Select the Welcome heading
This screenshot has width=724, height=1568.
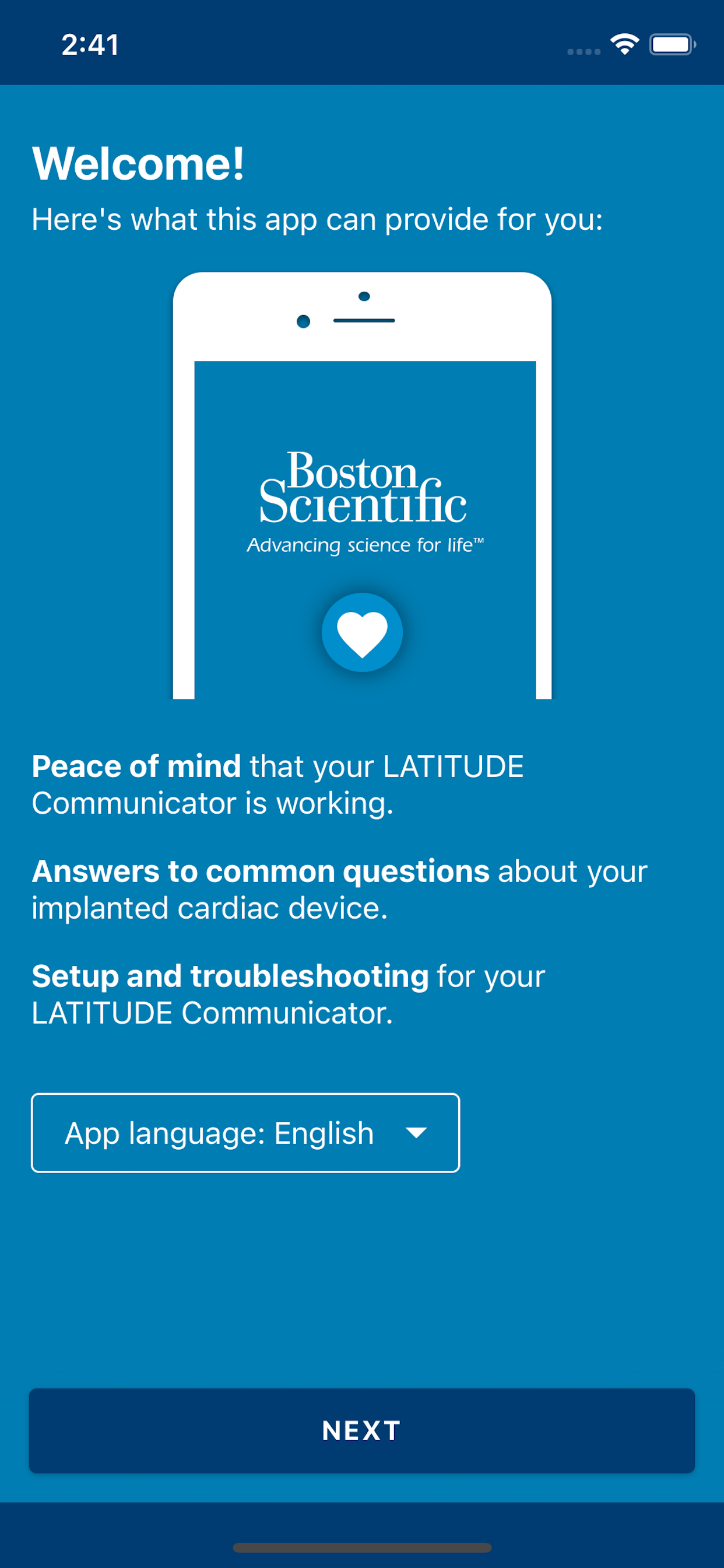[138, 162]
